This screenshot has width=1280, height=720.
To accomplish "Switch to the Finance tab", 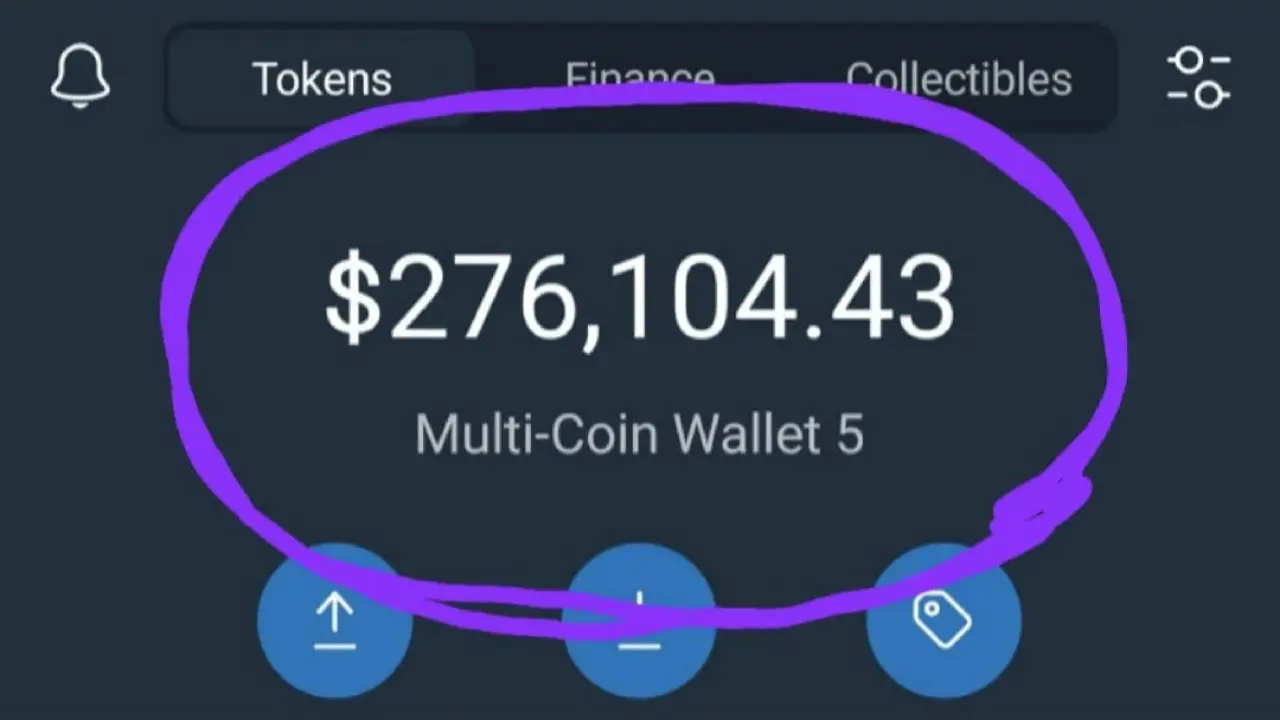I will (640, 76).
